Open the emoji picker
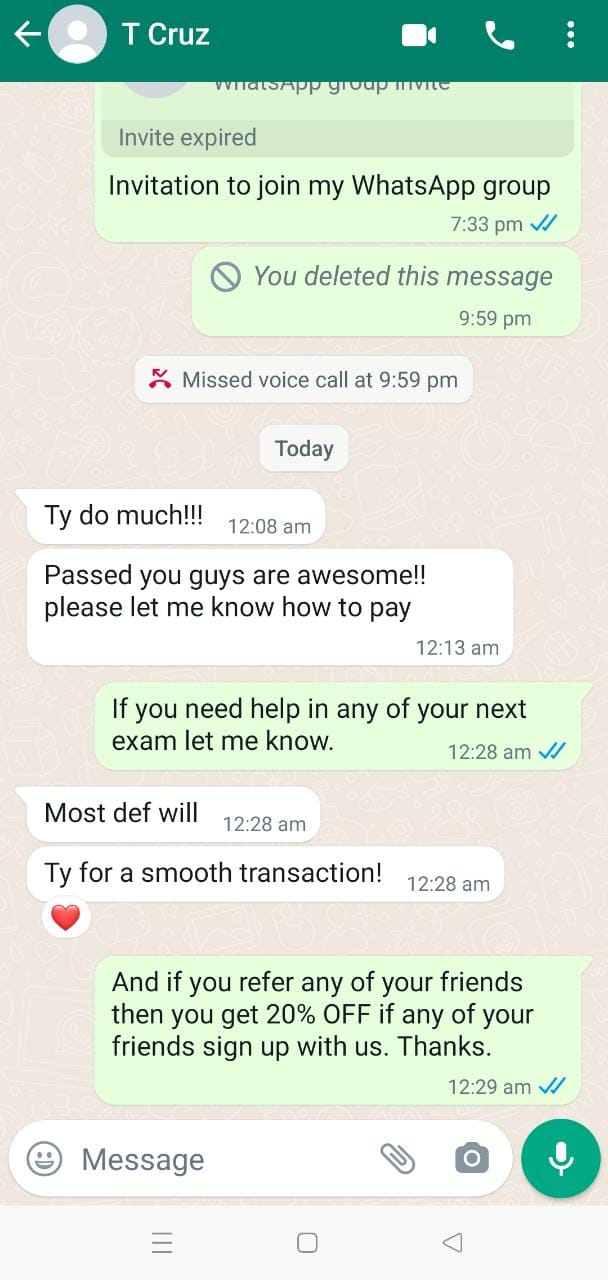This screenshot has width=608, height=1280. pyautogui.click(x=44, y=1159)
